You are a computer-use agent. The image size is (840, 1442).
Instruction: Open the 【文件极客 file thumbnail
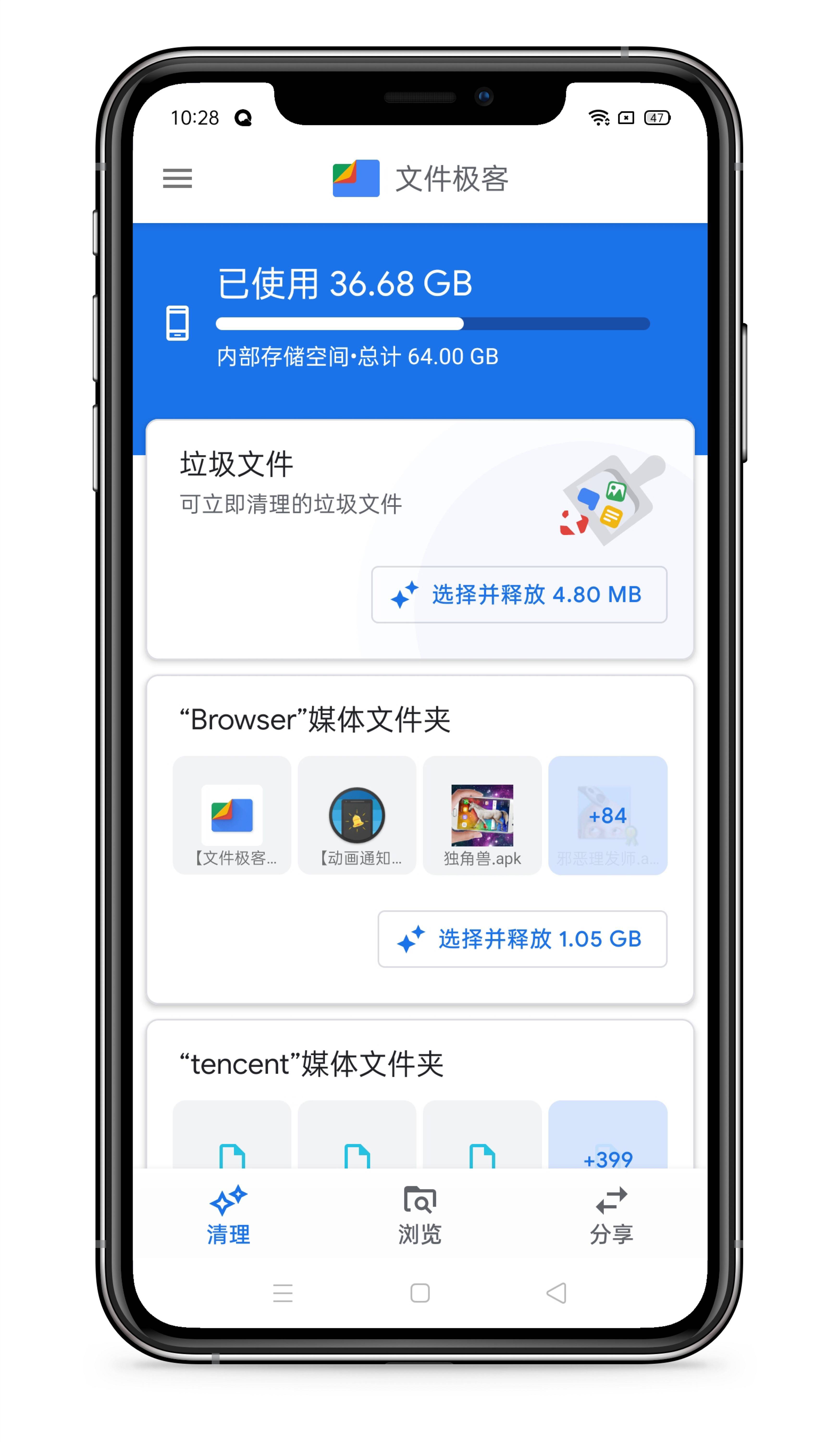click(x=232, y=815)
